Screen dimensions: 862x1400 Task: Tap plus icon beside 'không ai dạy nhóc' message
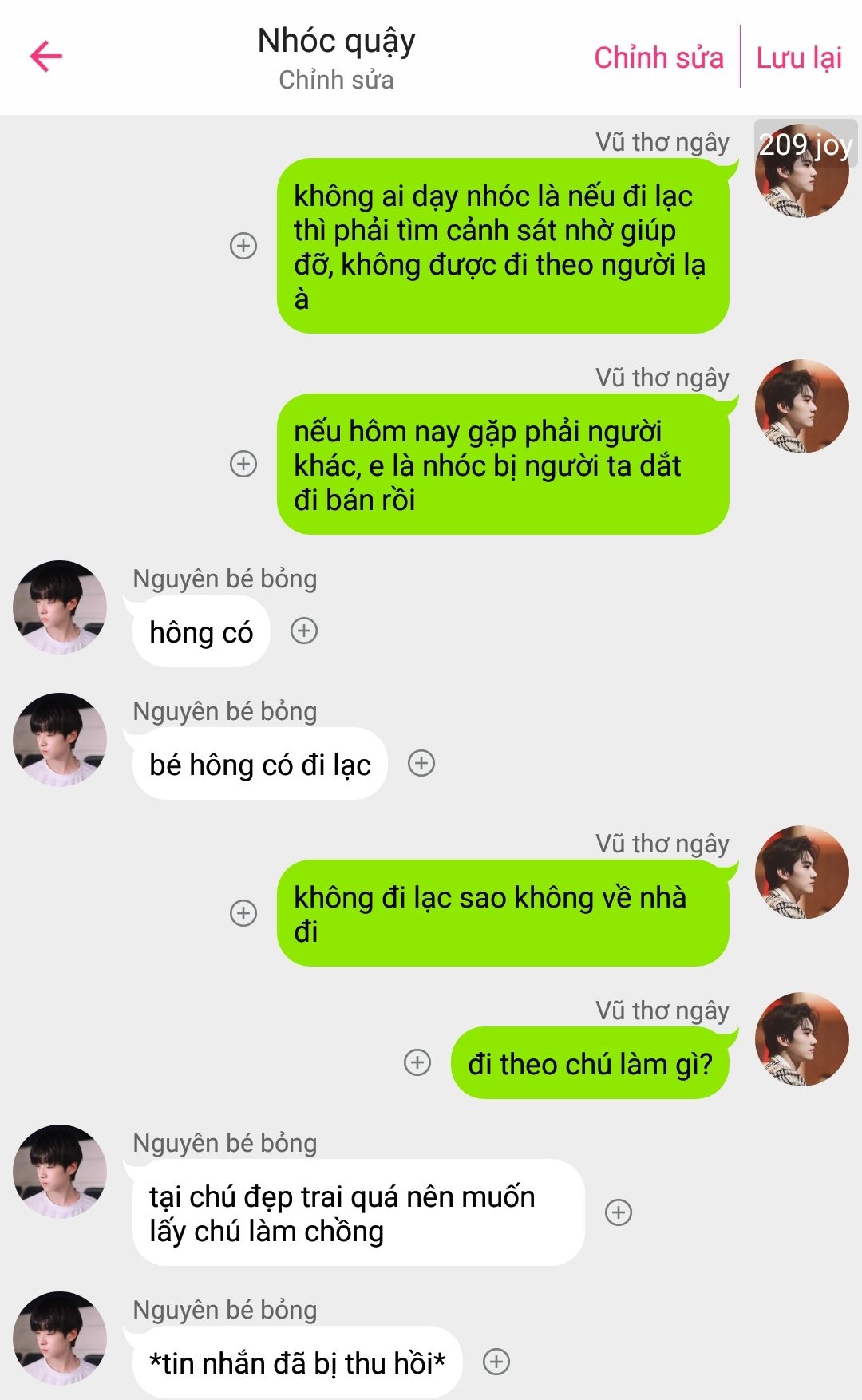pos(243,246)
